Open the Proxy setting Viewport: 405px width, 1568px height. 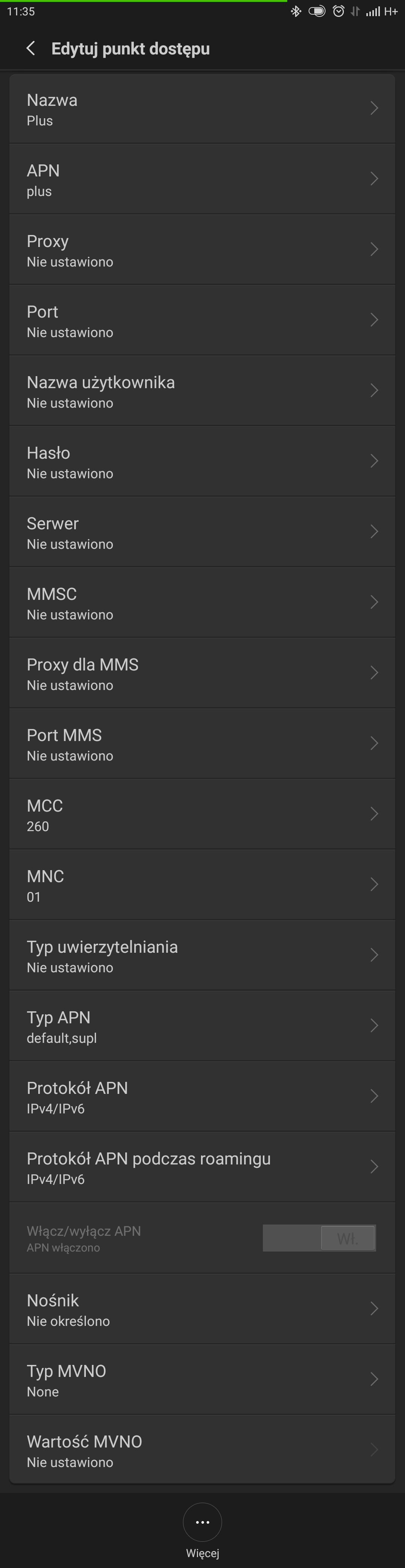point(202,251)
